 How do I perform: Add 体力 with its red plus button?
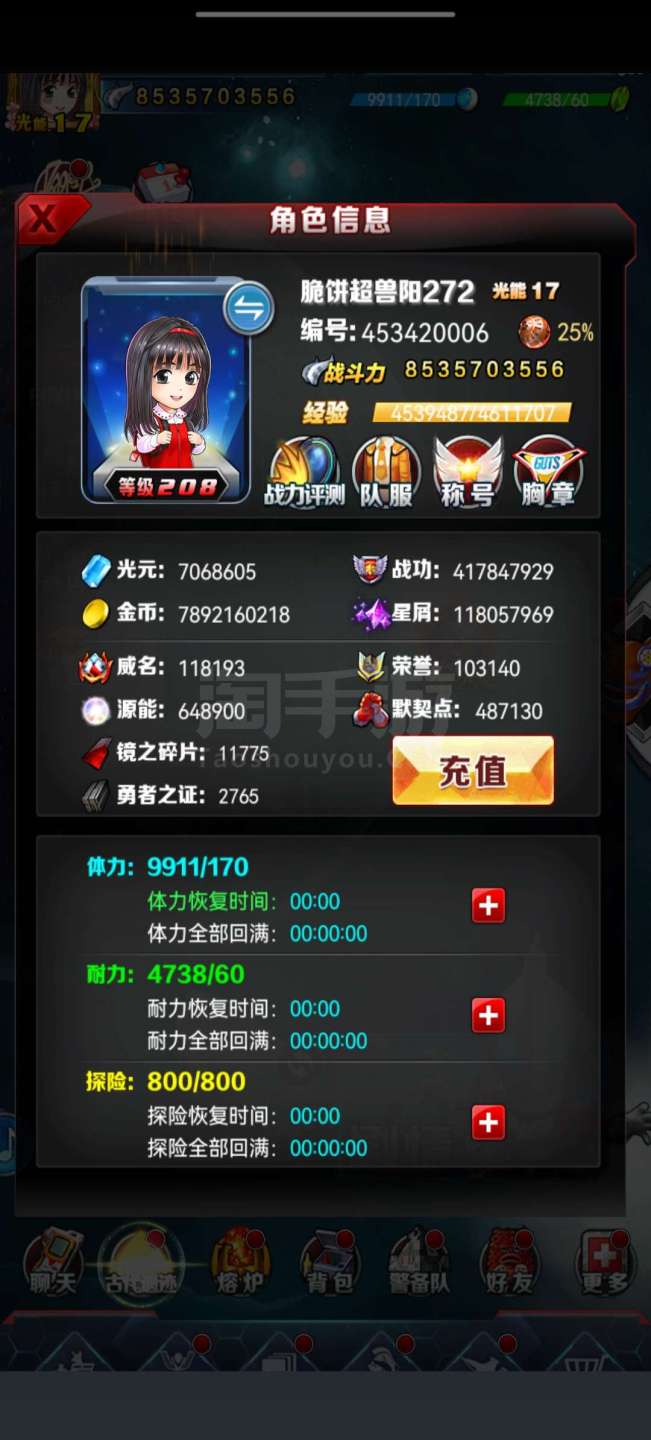[x=488, y=906]
